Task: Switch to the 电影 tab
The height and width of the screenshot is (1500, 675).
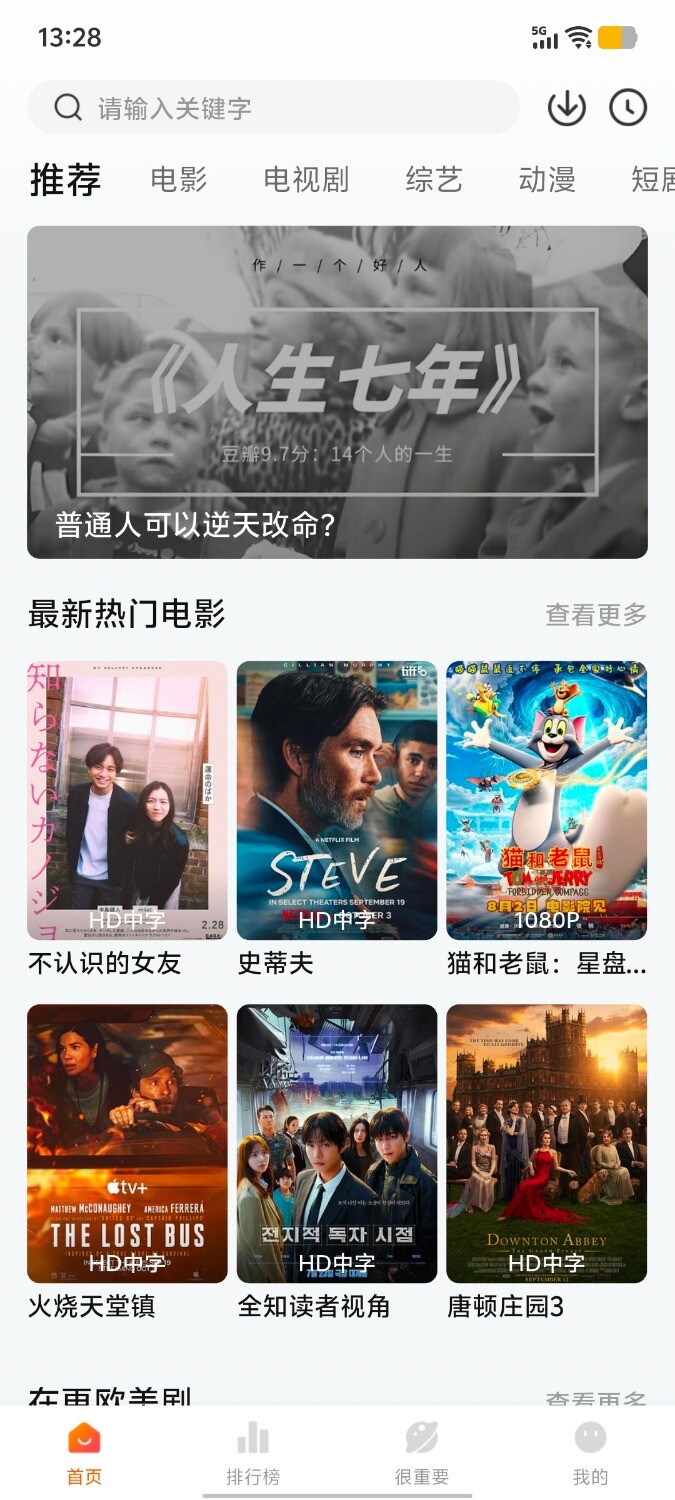Action: 179,180
